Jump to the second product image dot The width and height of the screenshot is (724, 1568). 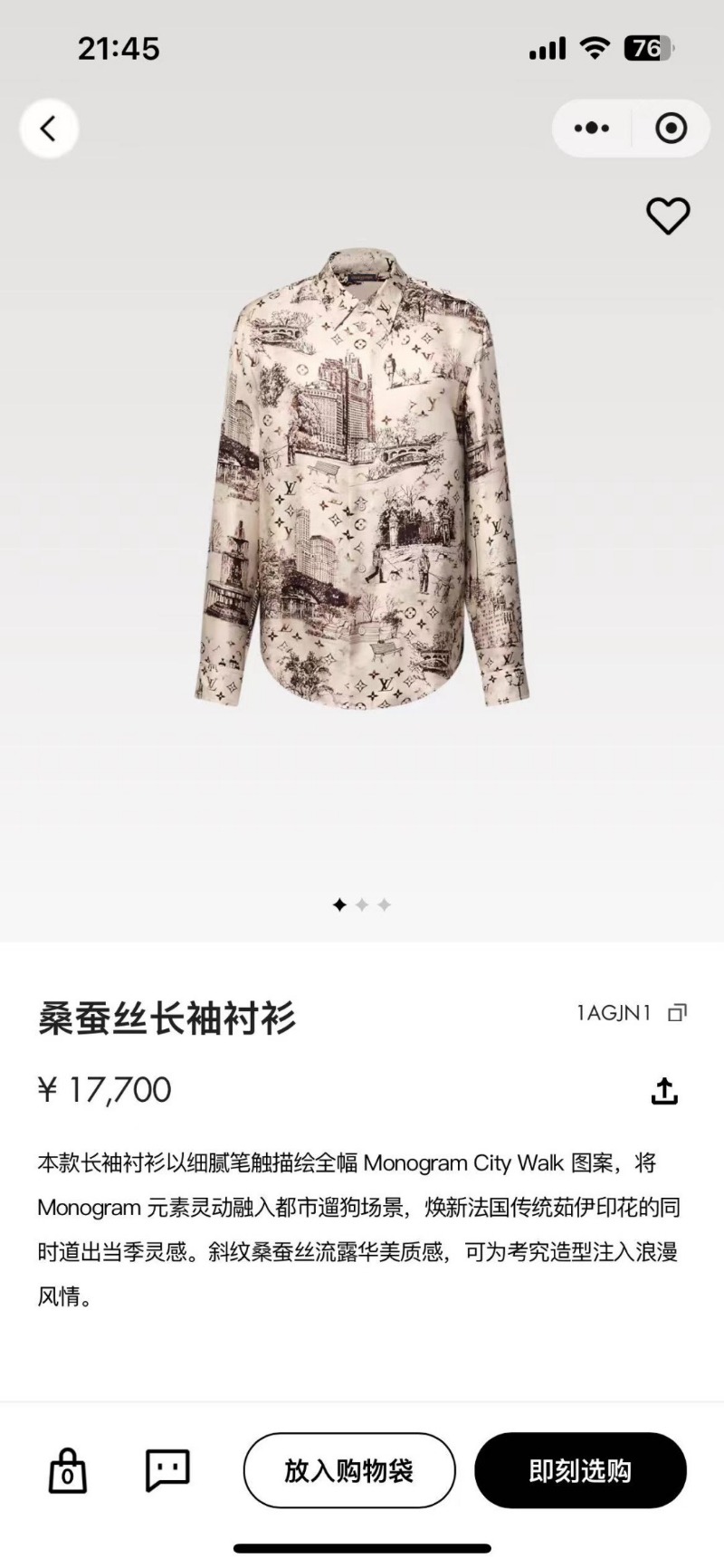tap(362, 904)
